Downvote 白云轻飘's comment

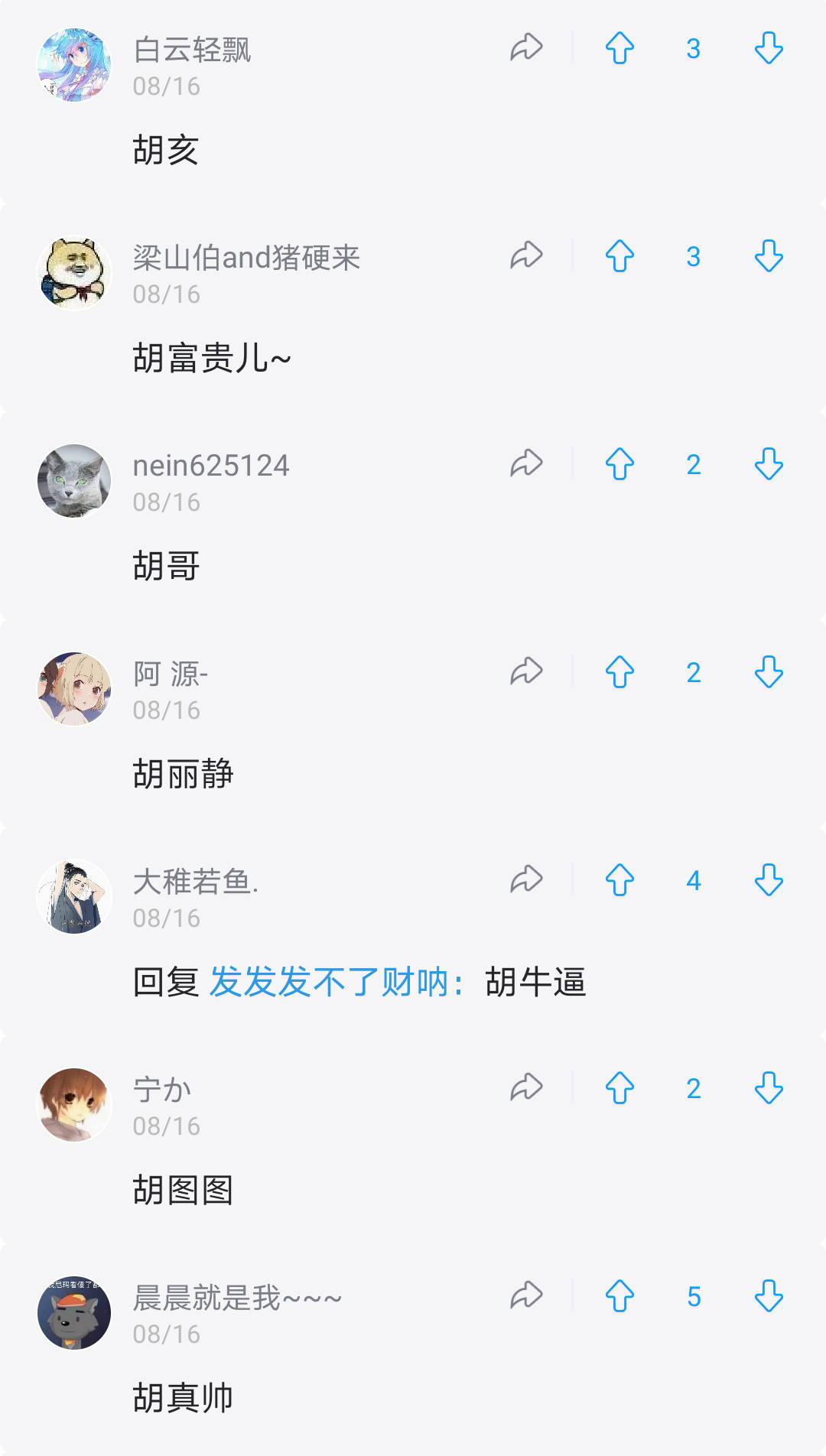click(x=769, y=49)
